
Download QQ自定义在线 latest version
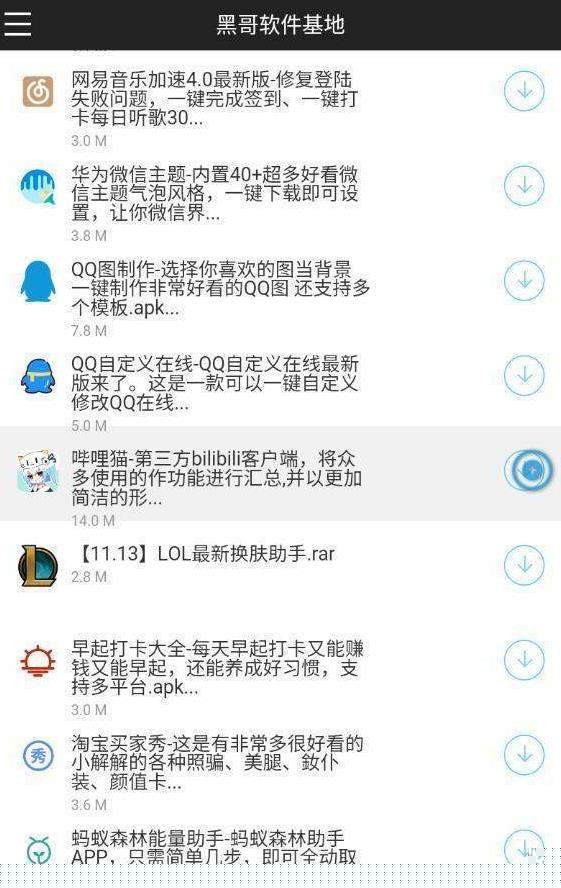[x=524, y=375]
